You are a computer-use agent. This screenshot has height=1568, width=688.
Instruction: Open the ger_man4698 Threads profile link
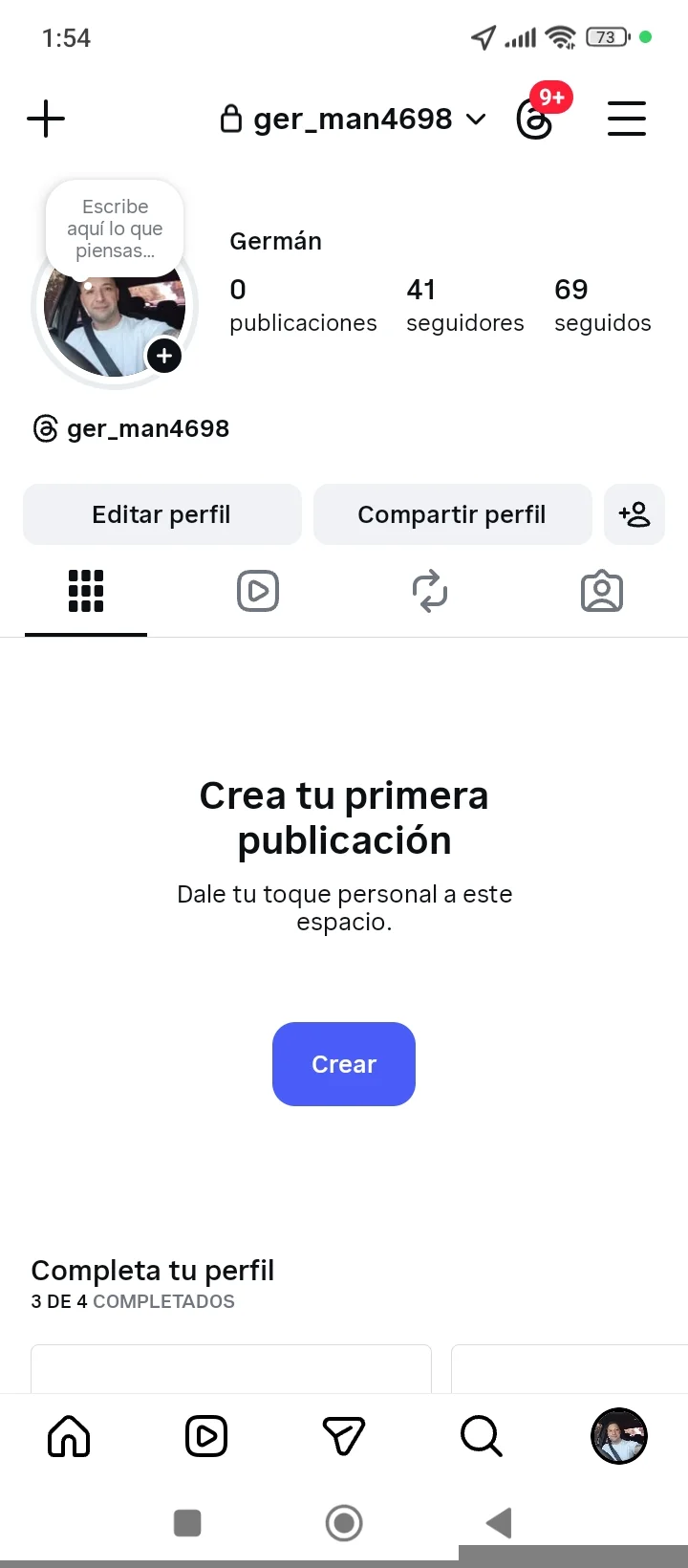[x=132, y=428]
